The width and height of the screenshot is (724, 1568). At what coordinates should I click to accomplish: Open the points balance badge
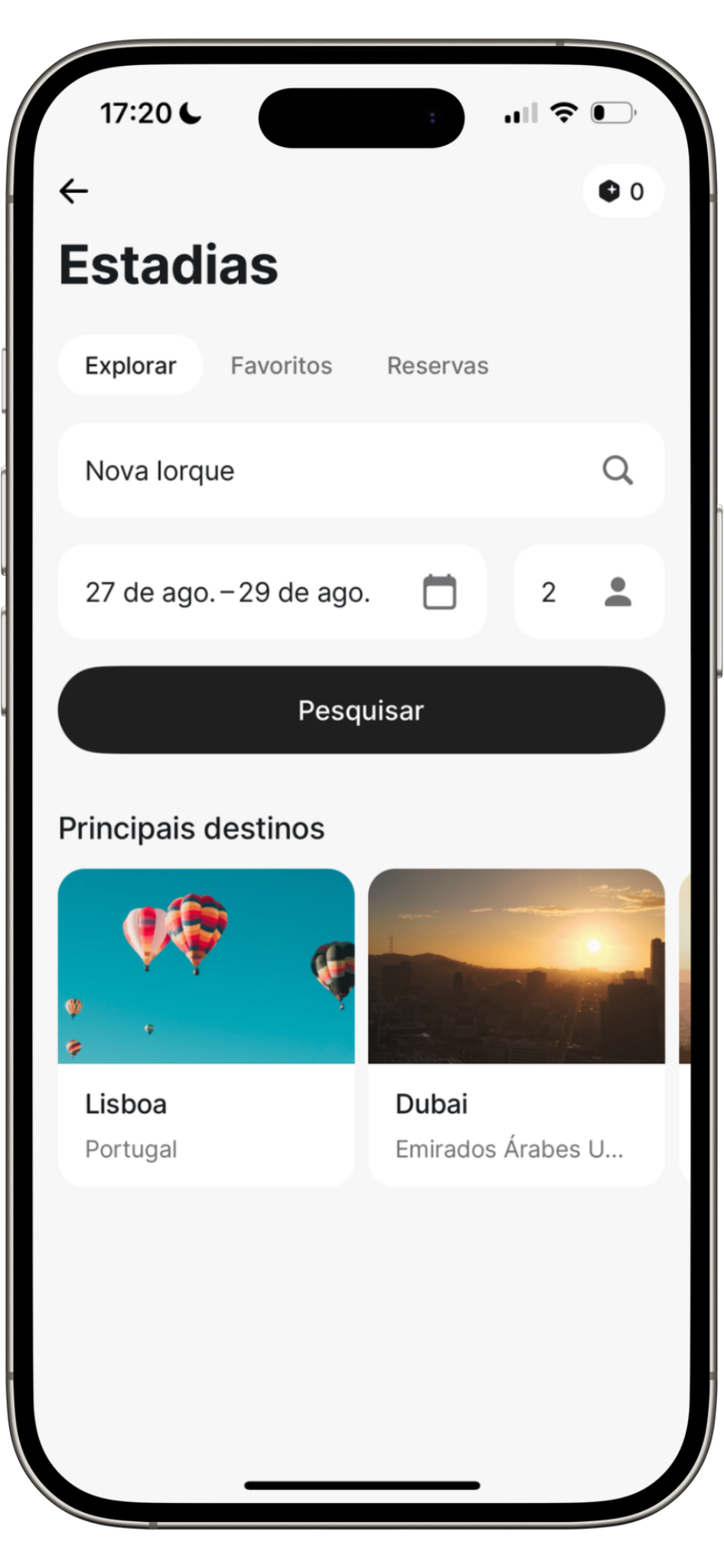pos(622,191)
